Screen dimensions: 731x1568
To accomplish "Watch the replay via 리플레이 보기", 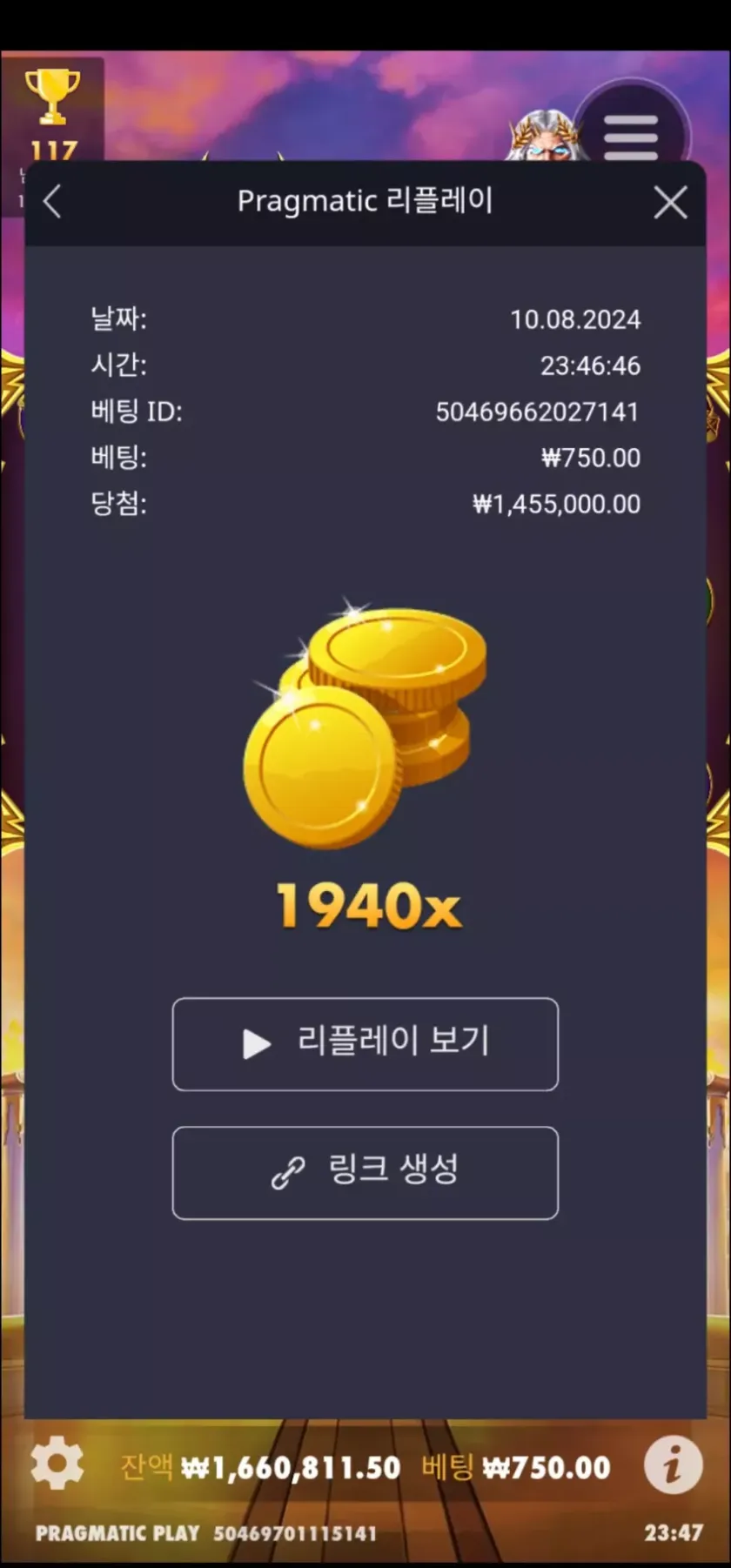I will point(365,1043).
